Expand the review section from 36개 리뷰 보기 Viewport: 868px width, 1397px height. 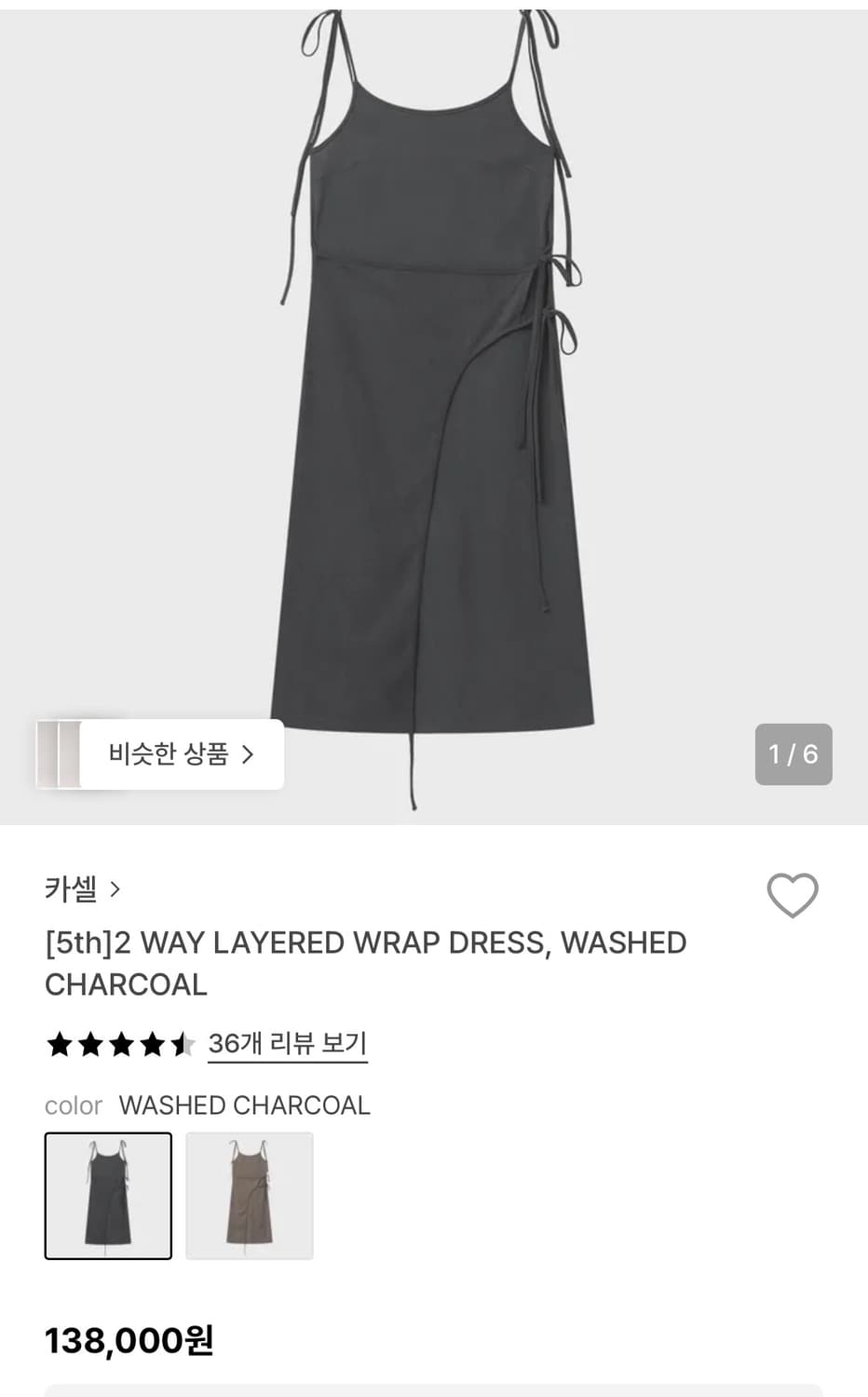[287, 1044]
